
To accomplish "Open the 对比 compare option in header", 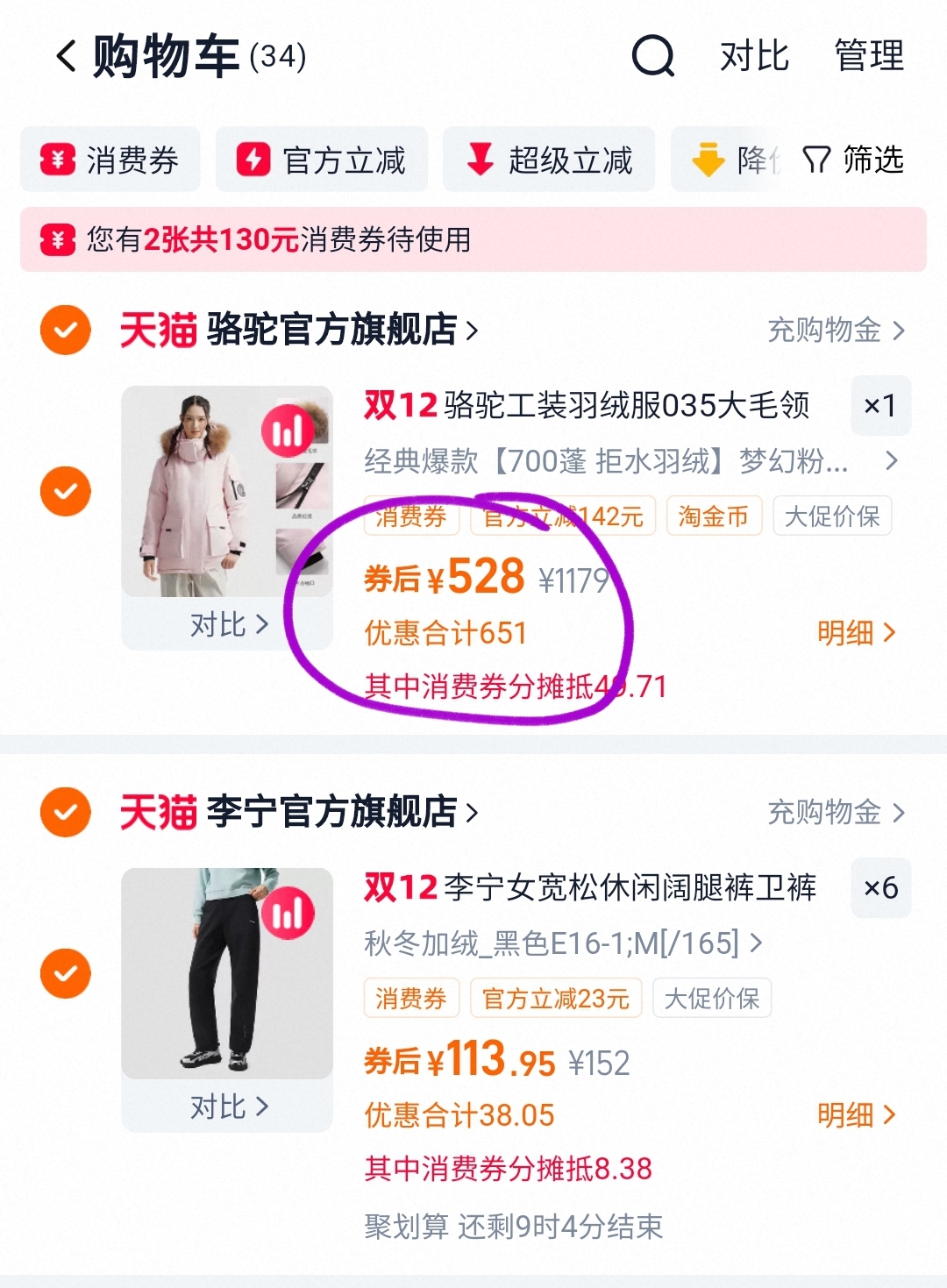I will coord(754,56).
